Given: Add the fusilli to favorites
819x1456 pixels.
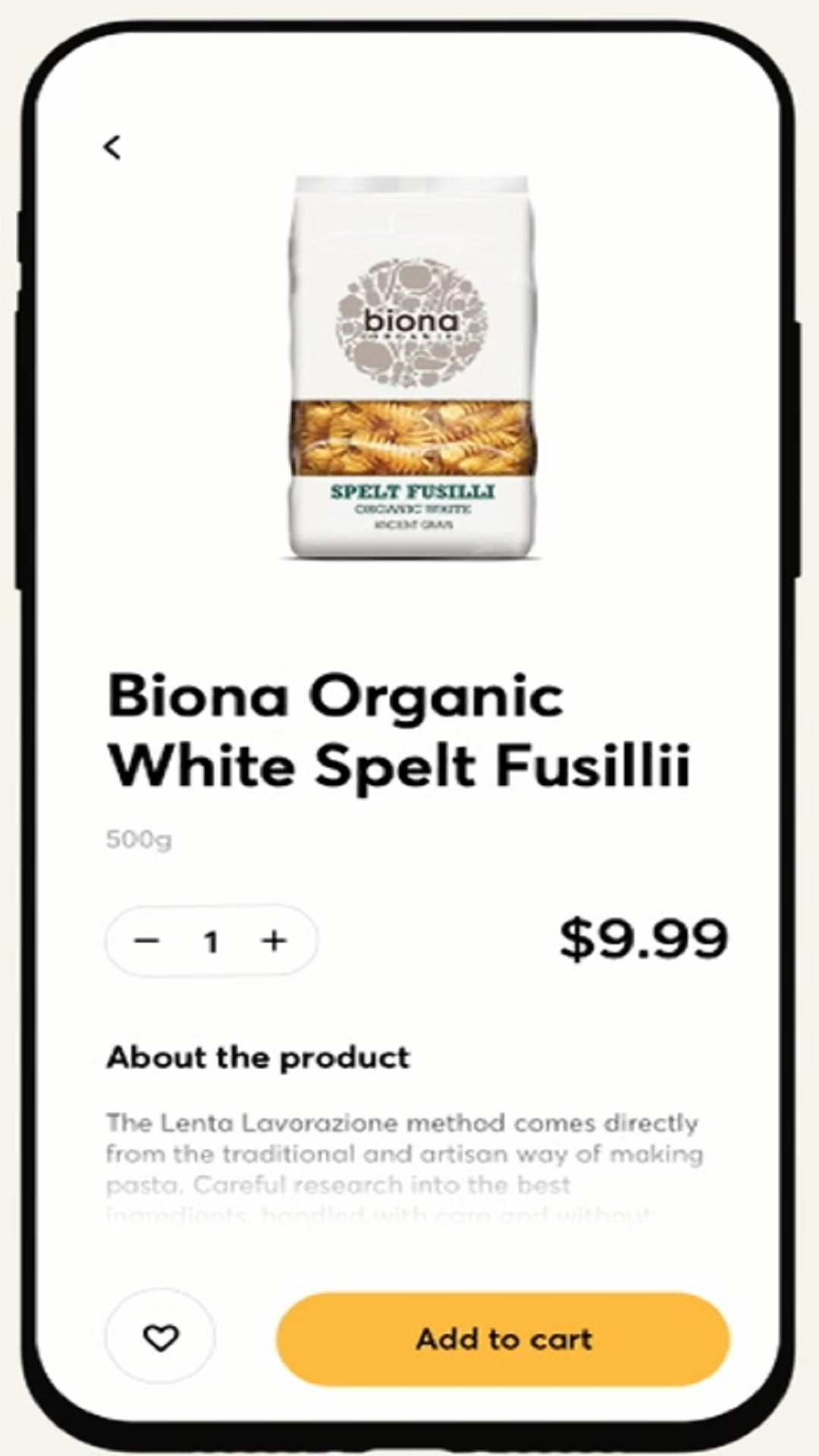Looking at the screenshot, I should [161, 1338].
